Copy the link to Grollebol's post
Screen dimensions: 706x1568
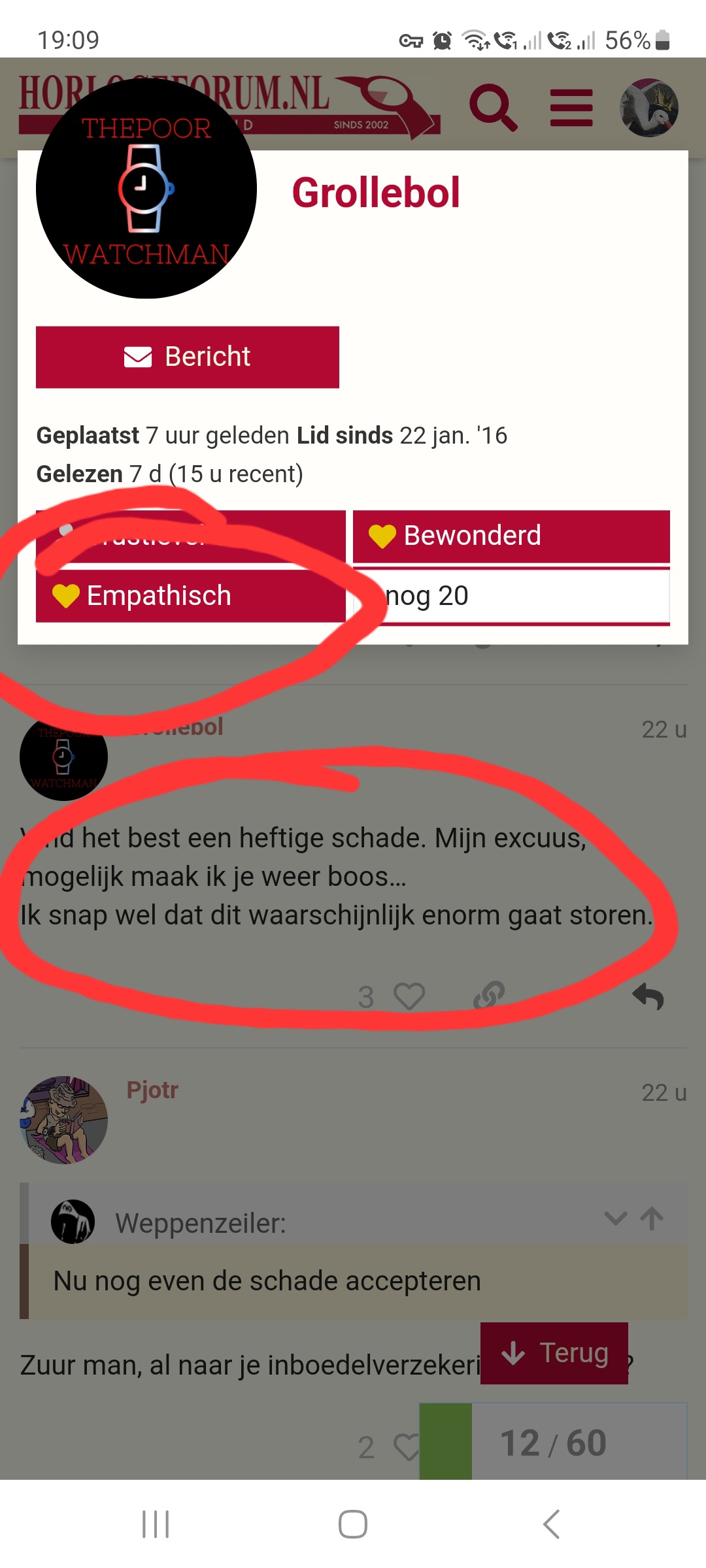click(x=489, y=996)
